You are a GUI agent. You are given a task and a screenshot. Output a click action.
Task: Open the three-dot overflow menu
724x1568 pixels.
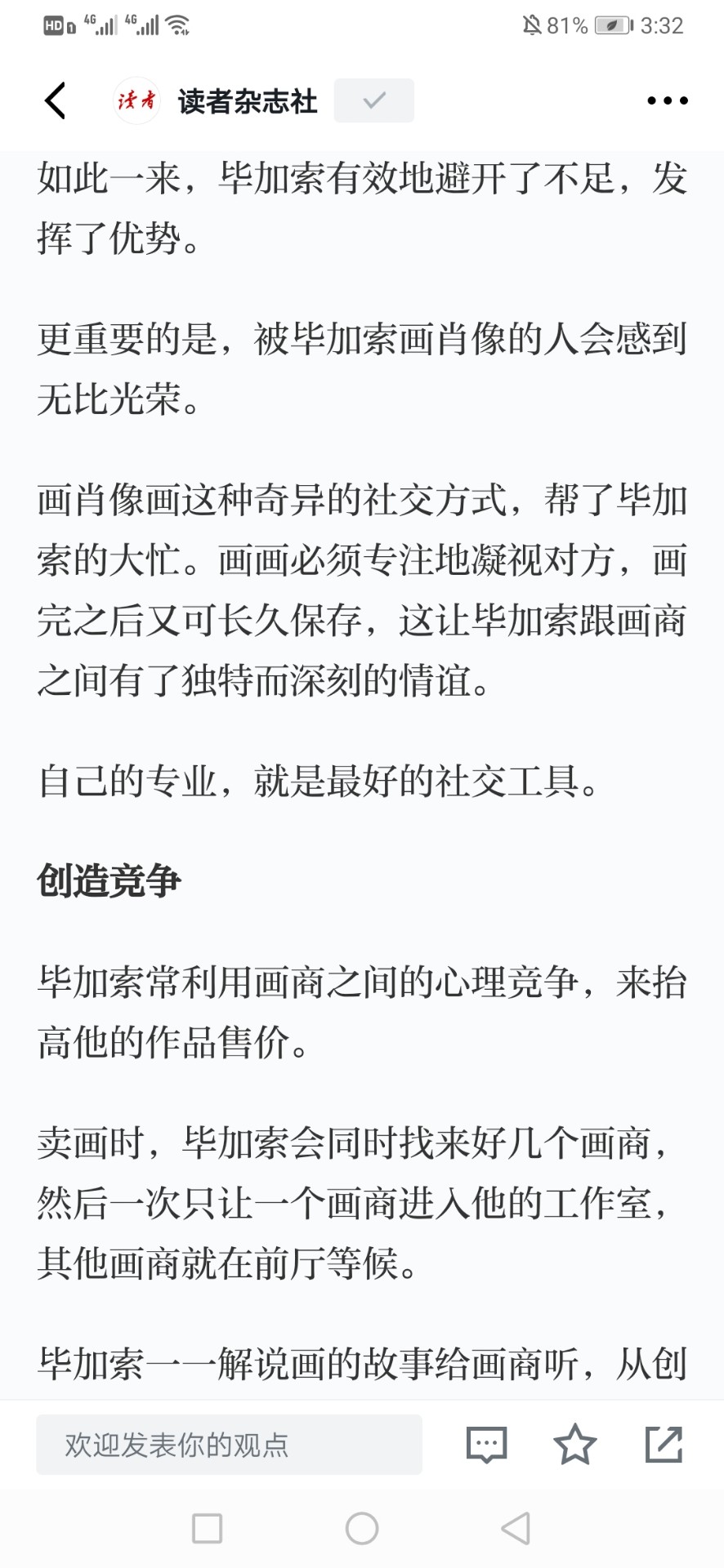(x=667, y=101)
